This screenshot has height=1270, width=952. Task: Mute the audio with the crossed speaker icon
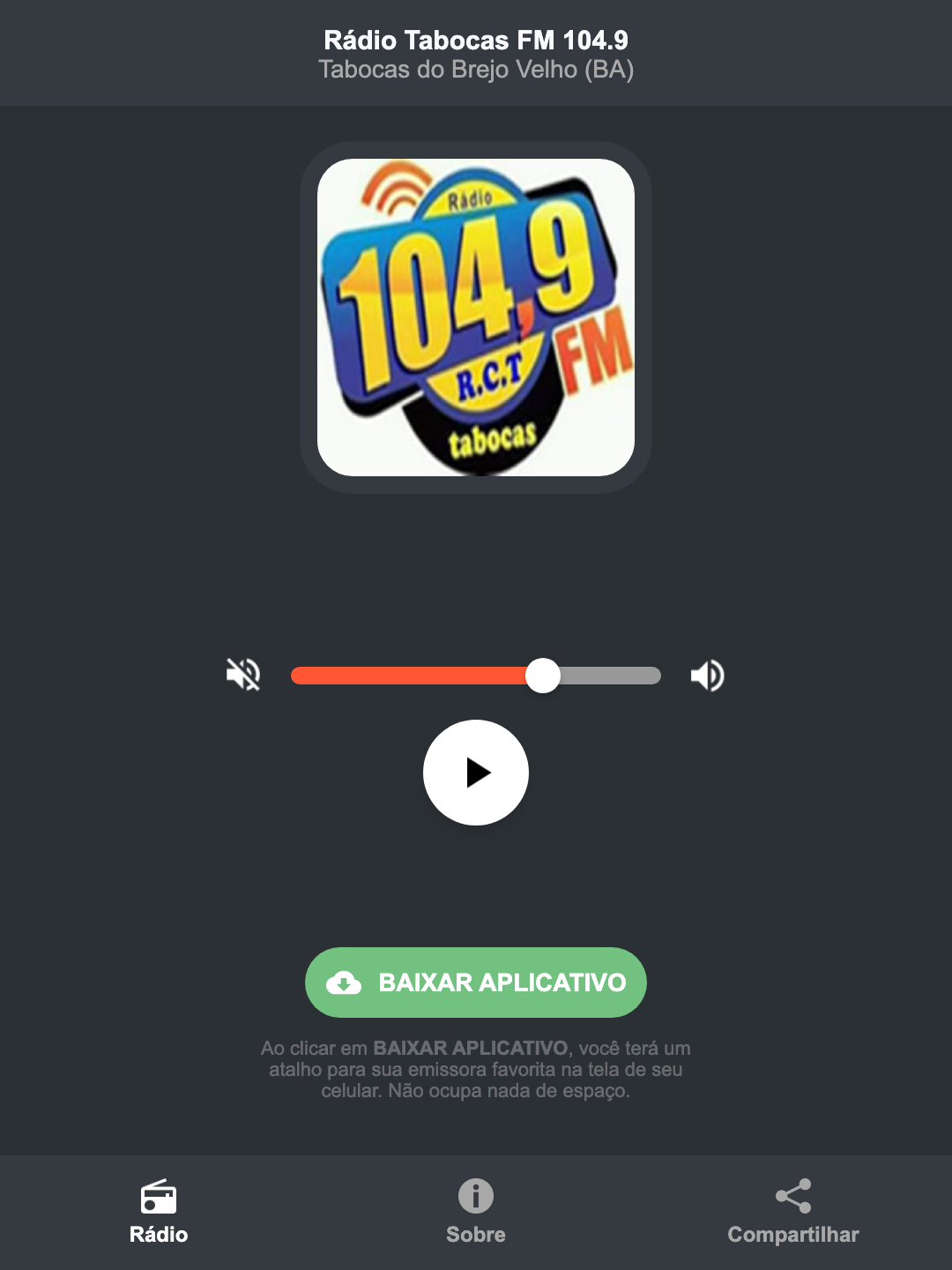242,675
